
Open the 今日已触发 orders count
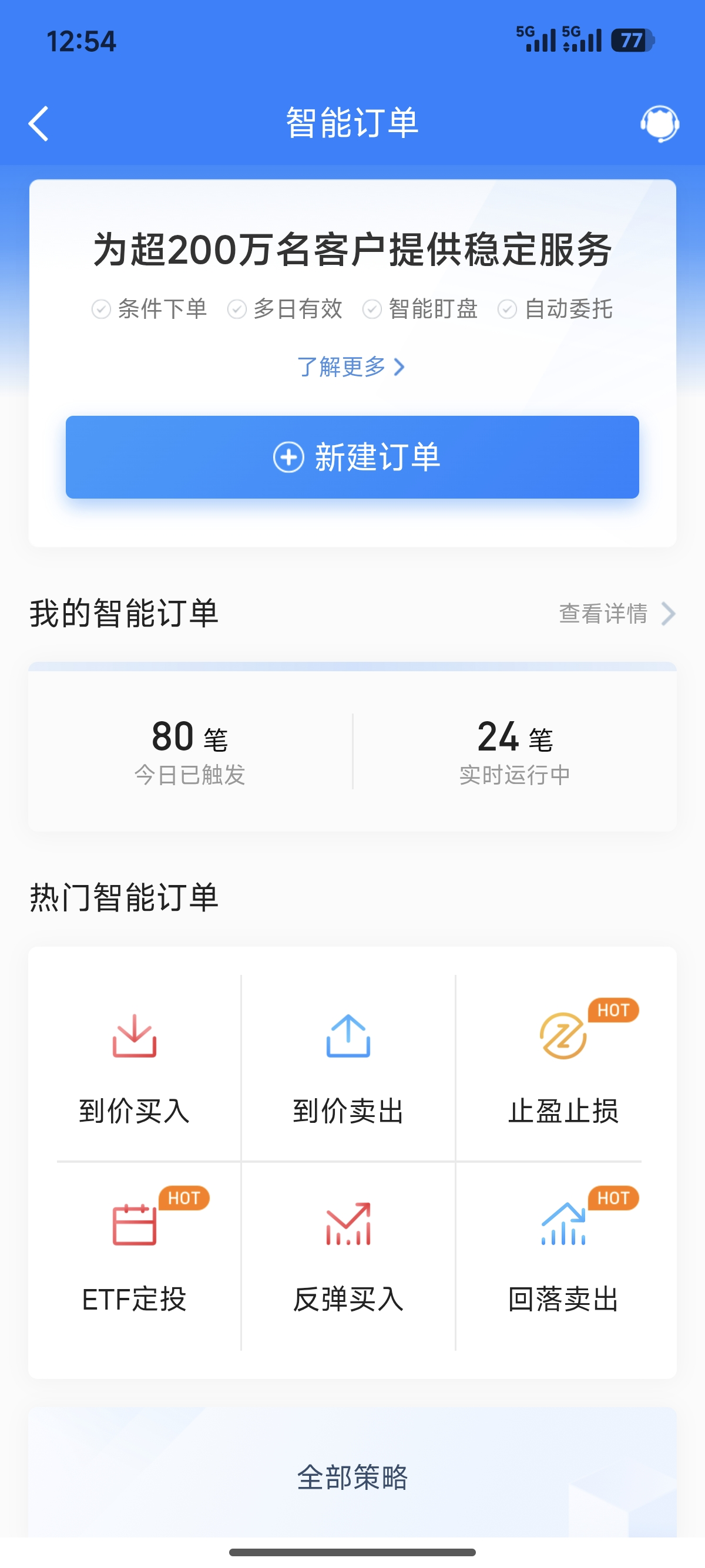pyautogui.click(x=190, y=751)
